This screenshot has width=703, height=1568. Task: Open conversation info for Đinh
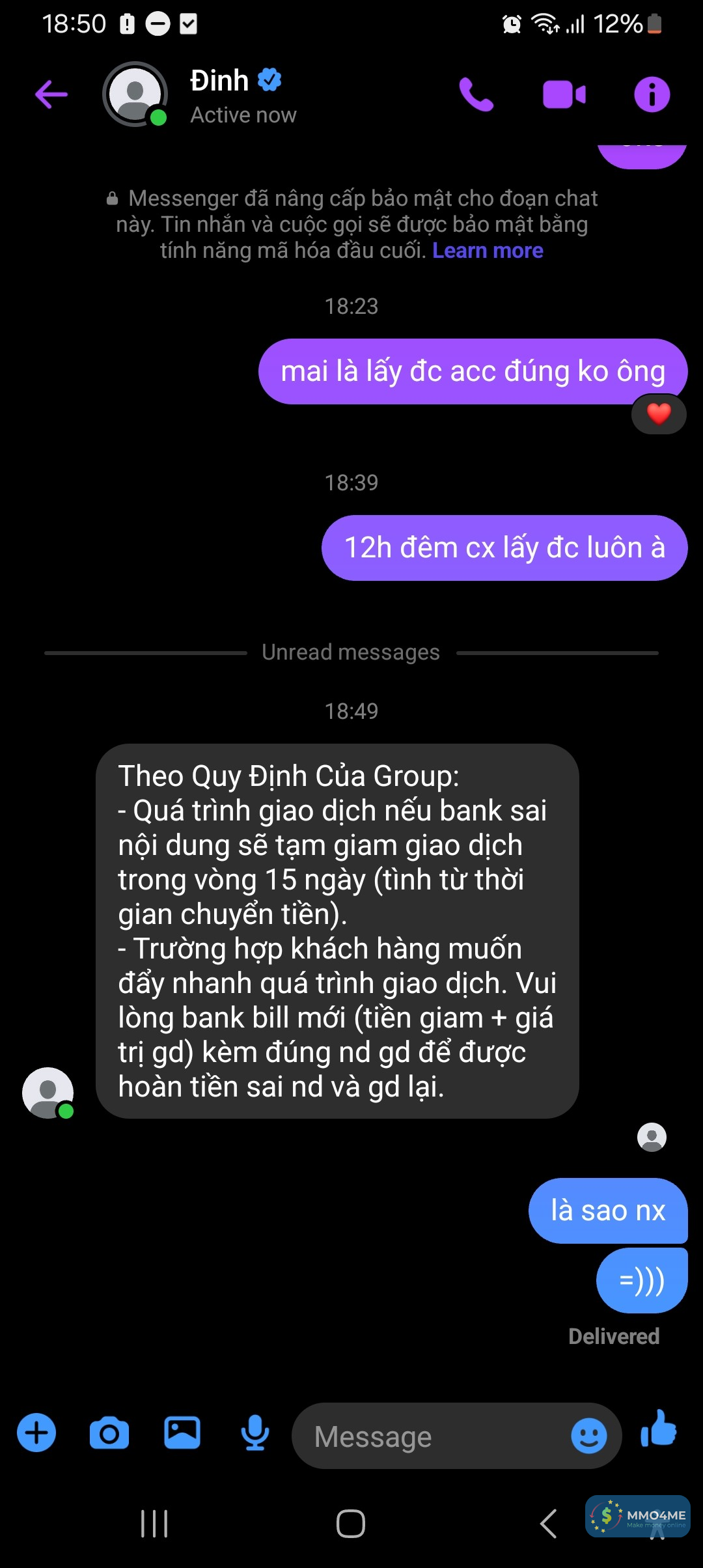[x=652, y=94]
